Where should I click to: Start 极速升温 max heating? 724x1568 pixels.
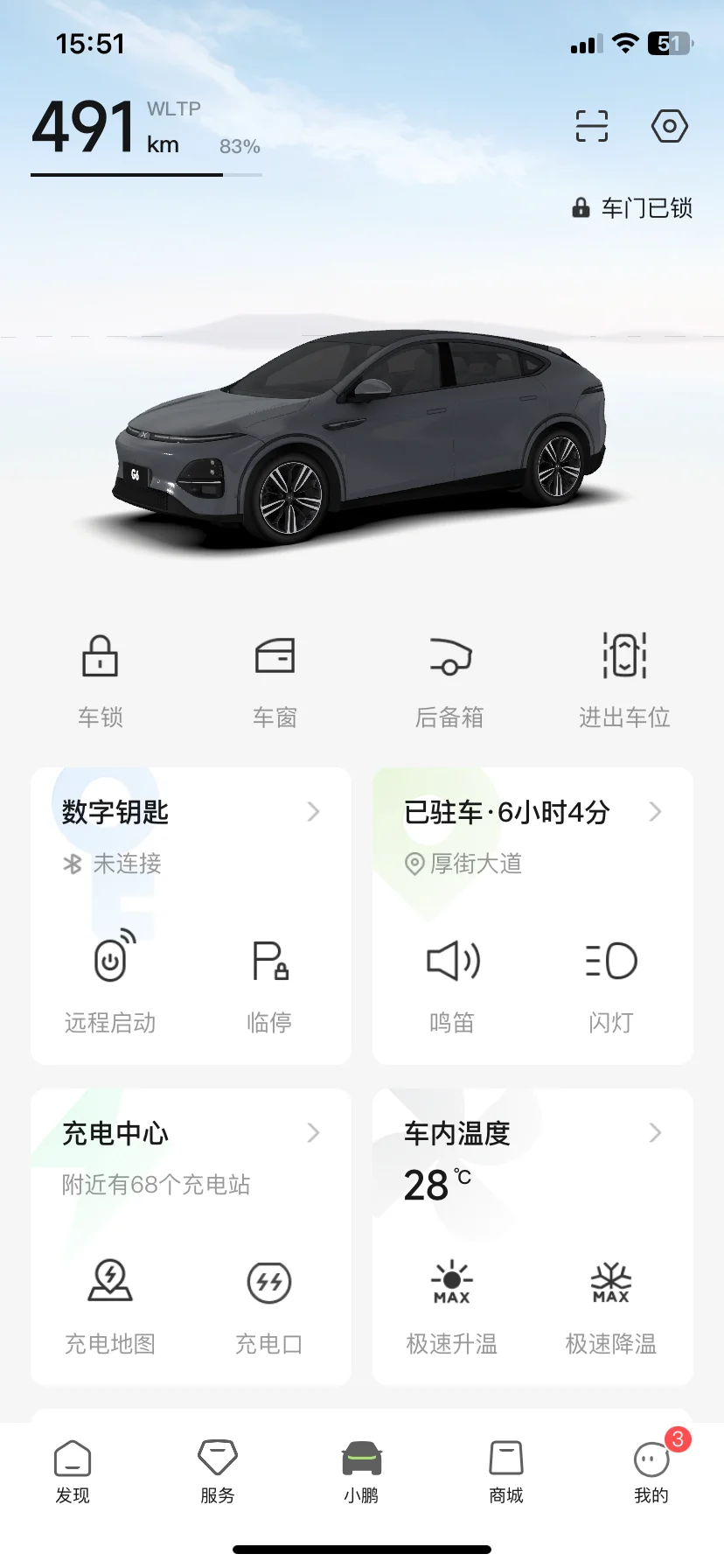pos(452,1303)
